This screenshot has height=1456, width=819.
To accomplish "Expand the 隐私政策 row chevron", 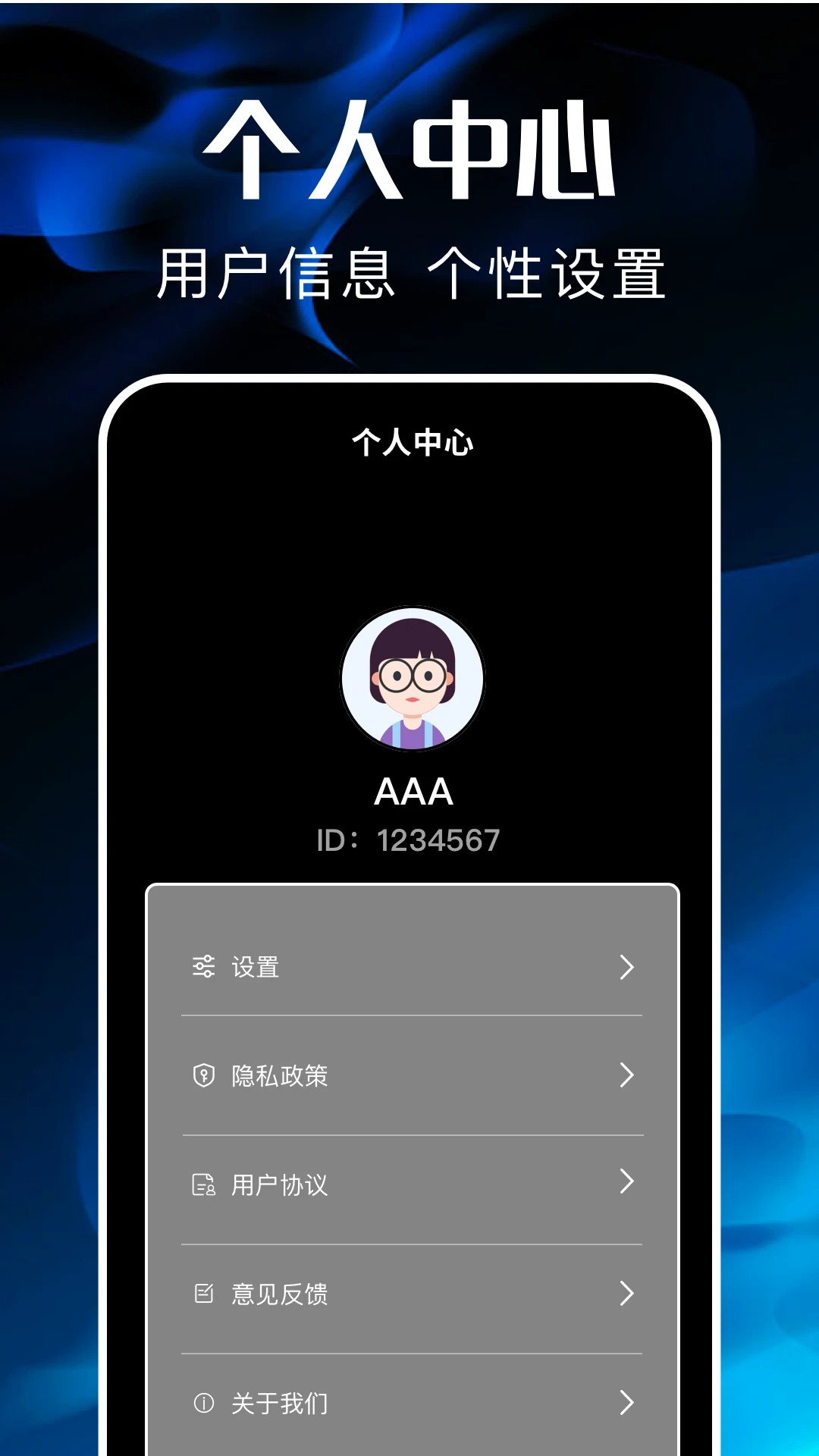I will tap(626, 1075).
